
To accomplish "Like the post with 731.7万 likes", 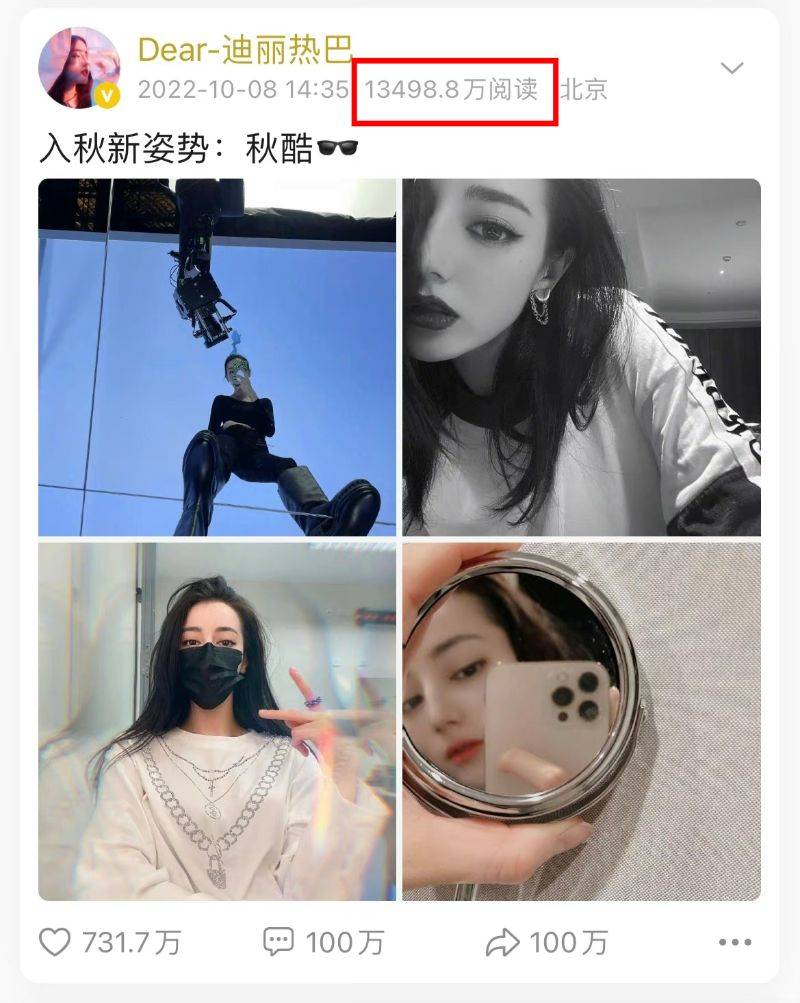I will click(x=57, y=941).
